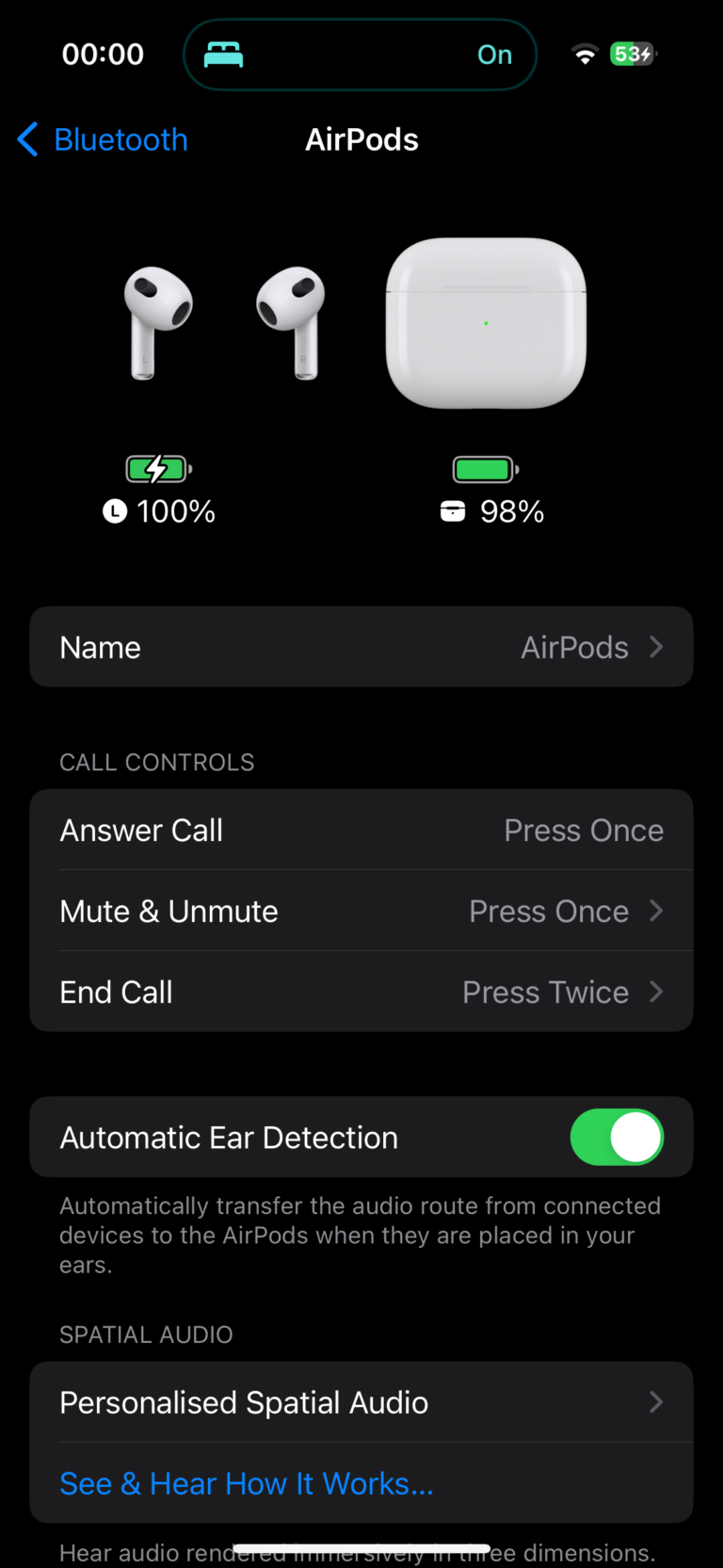Image resolution: width=723 pixels, height=1568 pixels.
Task: Open Mute & Unmute call control options
Action: 361,911
